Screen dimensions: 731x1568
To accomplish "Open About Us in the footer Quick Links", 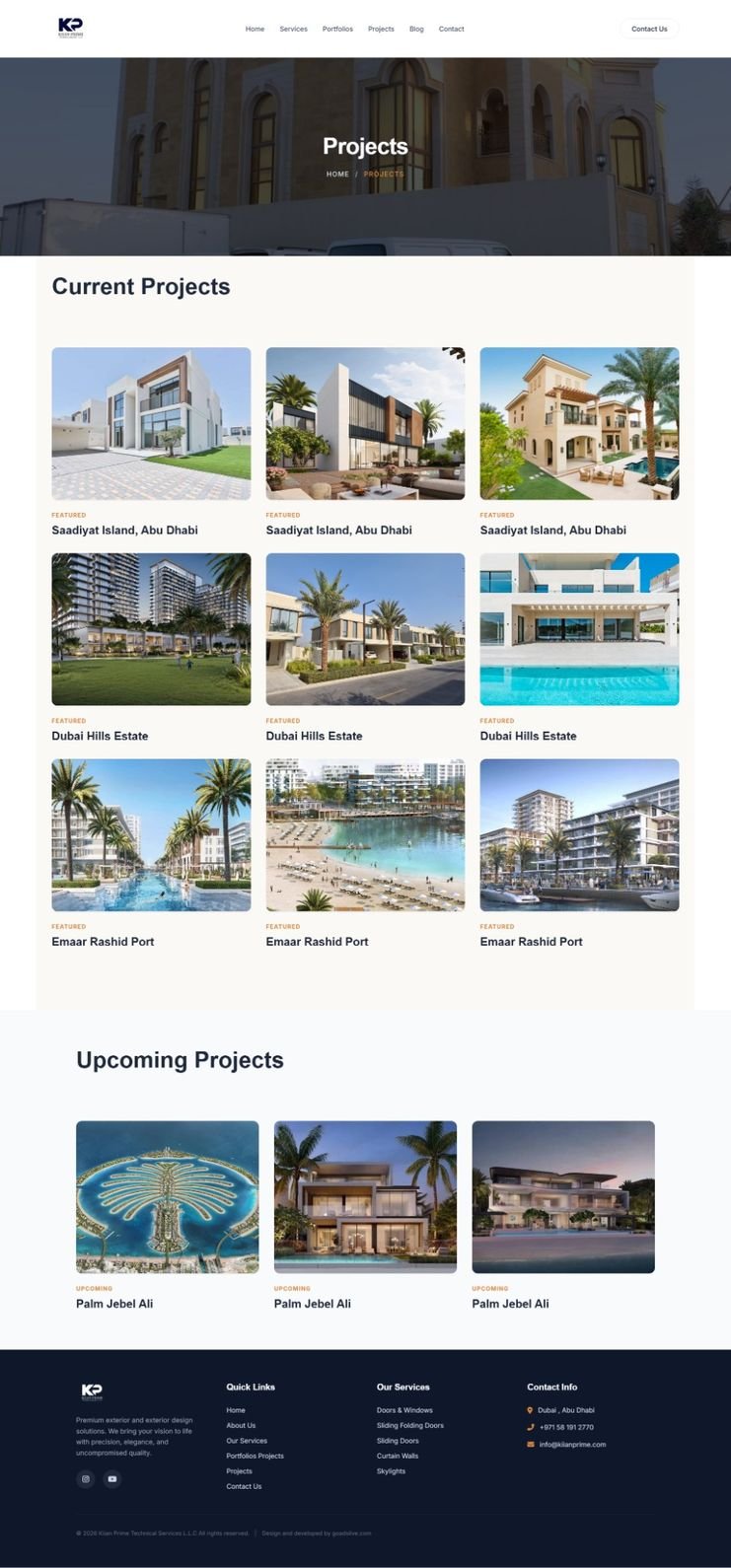I will click(x=241, y=1425).
